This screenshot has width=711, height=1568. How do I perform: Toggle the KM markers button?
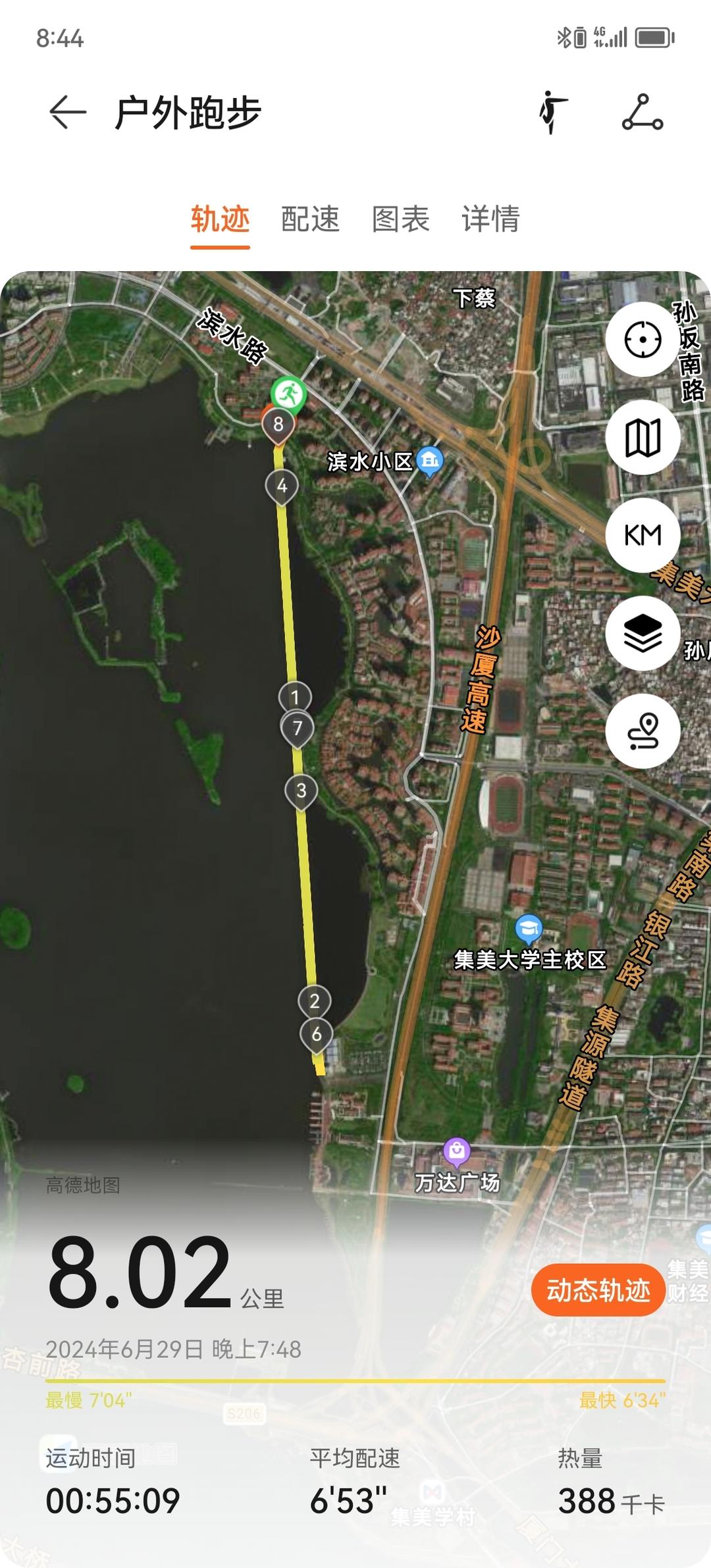[x=643, y=535]
